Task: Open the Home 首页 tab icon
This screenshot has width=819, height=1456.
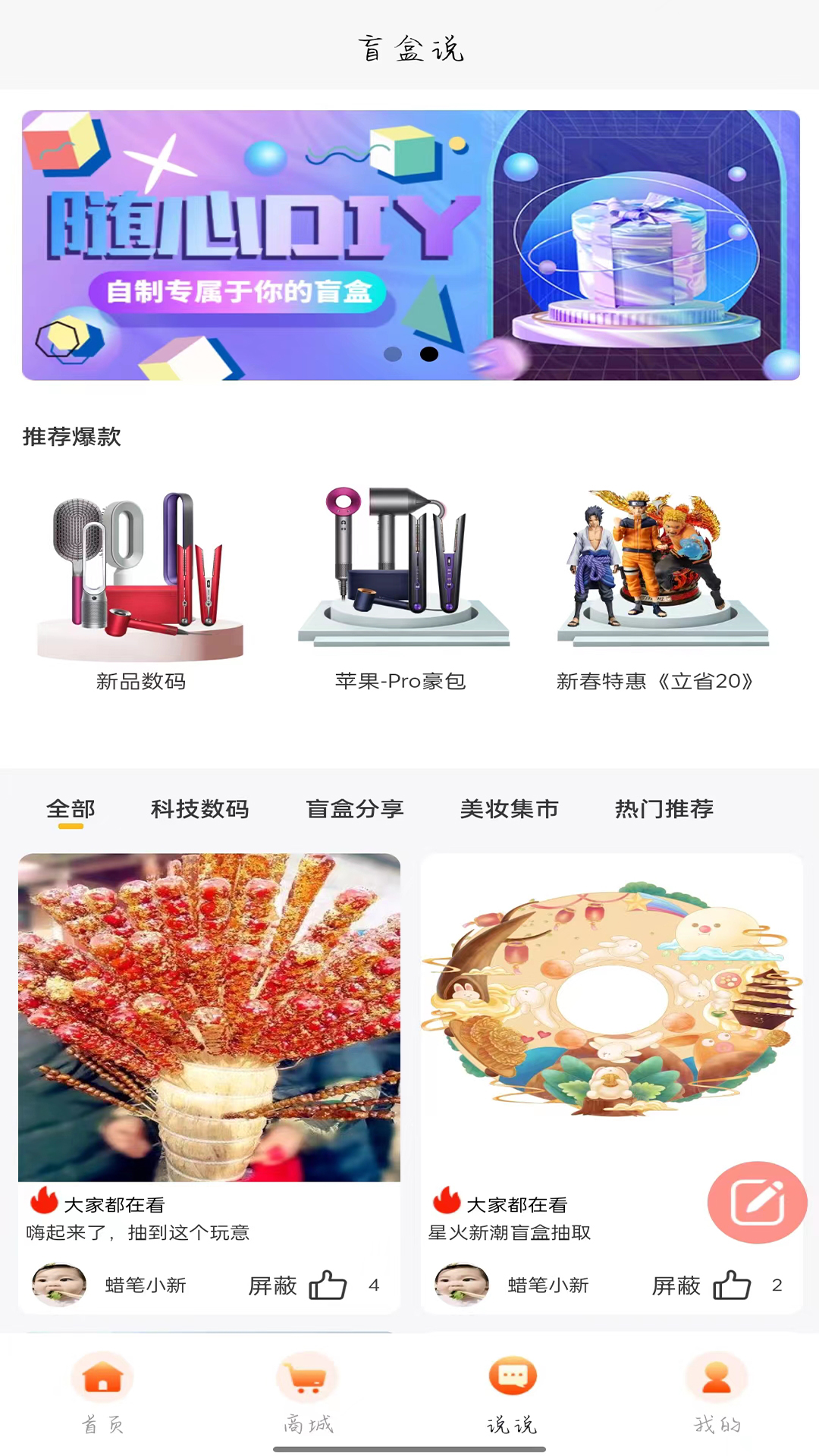Action: 102,1376
